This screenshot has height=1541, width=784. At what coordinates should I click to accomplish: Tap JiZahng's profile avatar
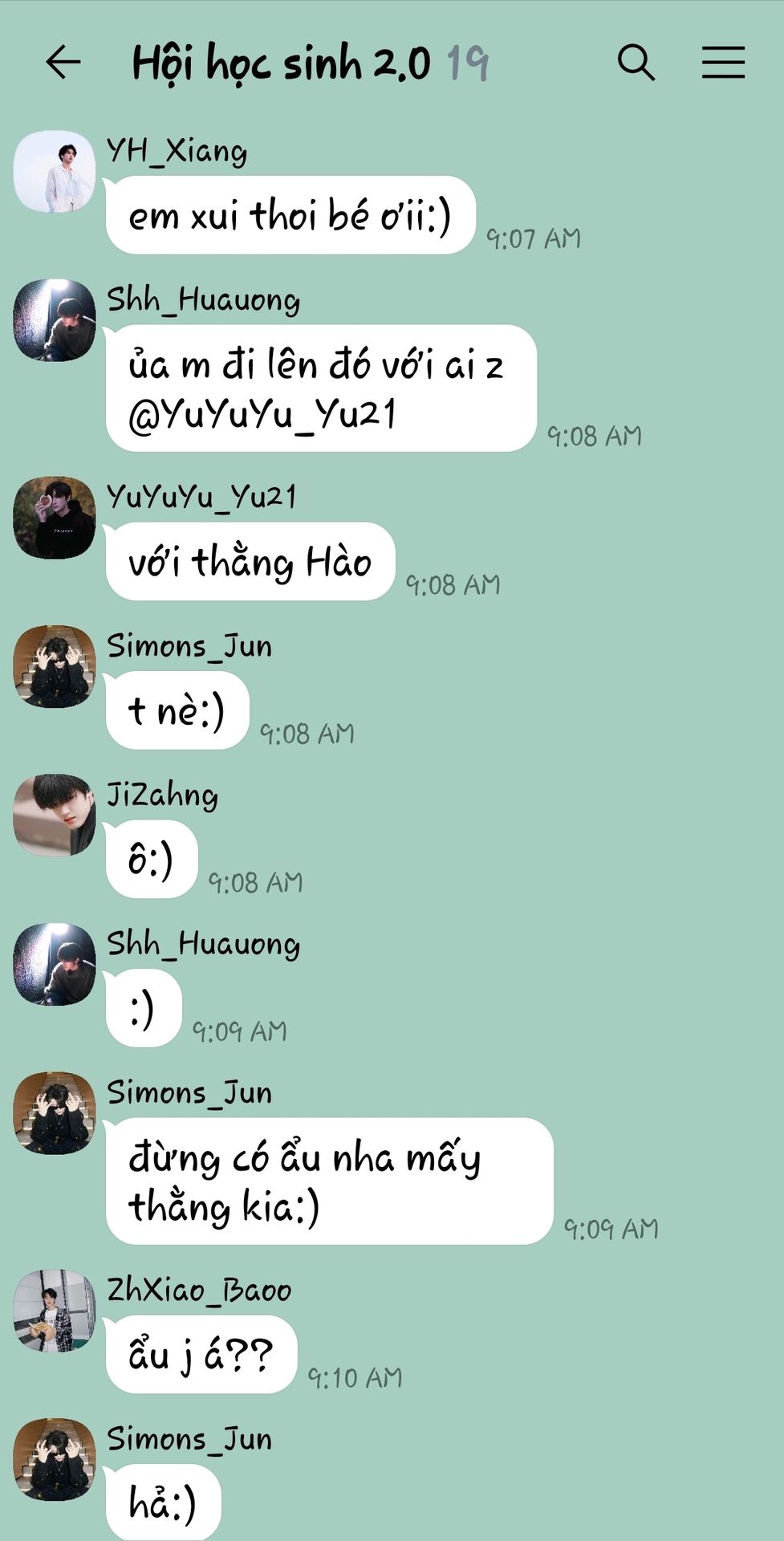pos(55,815)
